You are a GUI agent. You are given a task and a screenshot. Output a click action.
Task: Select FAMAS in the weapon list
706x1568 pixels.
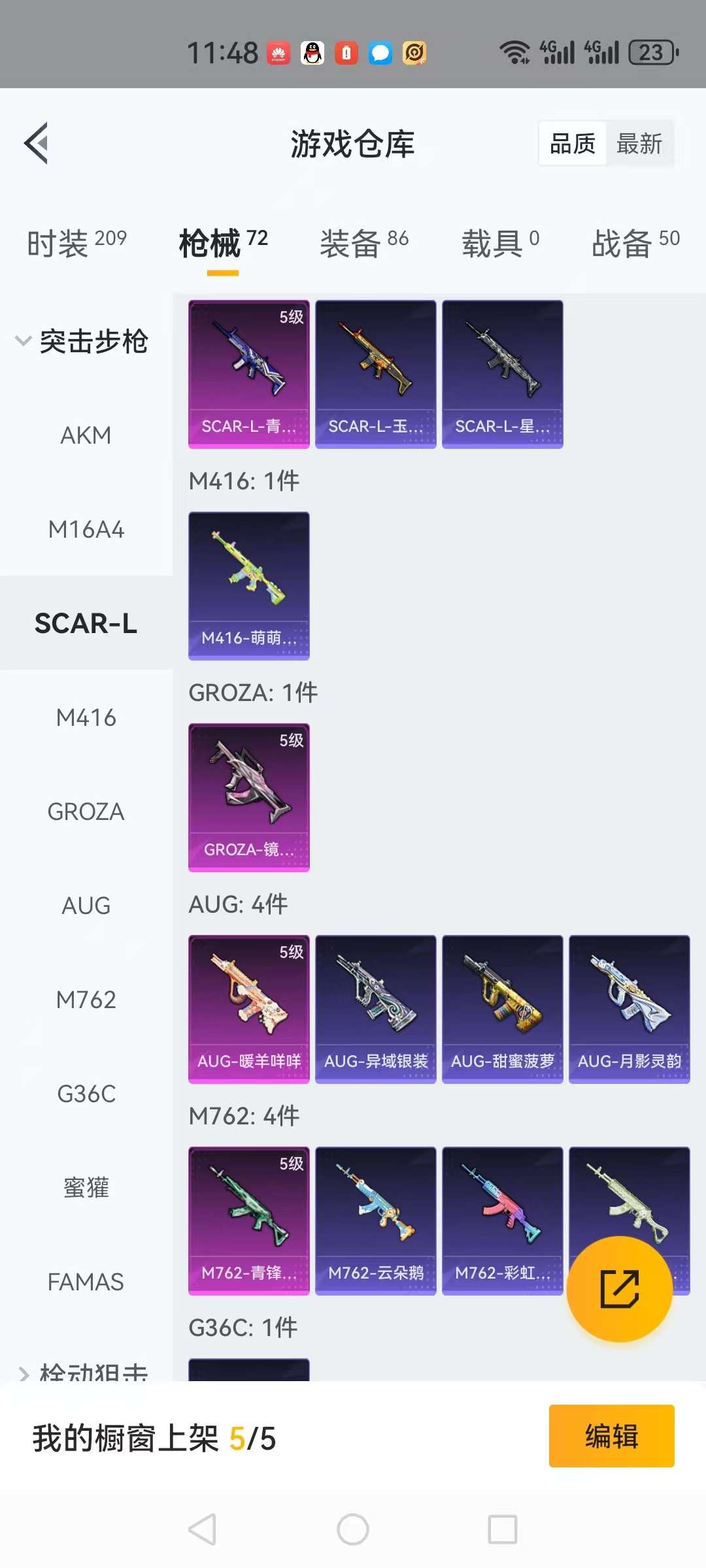click(86, 1282)
